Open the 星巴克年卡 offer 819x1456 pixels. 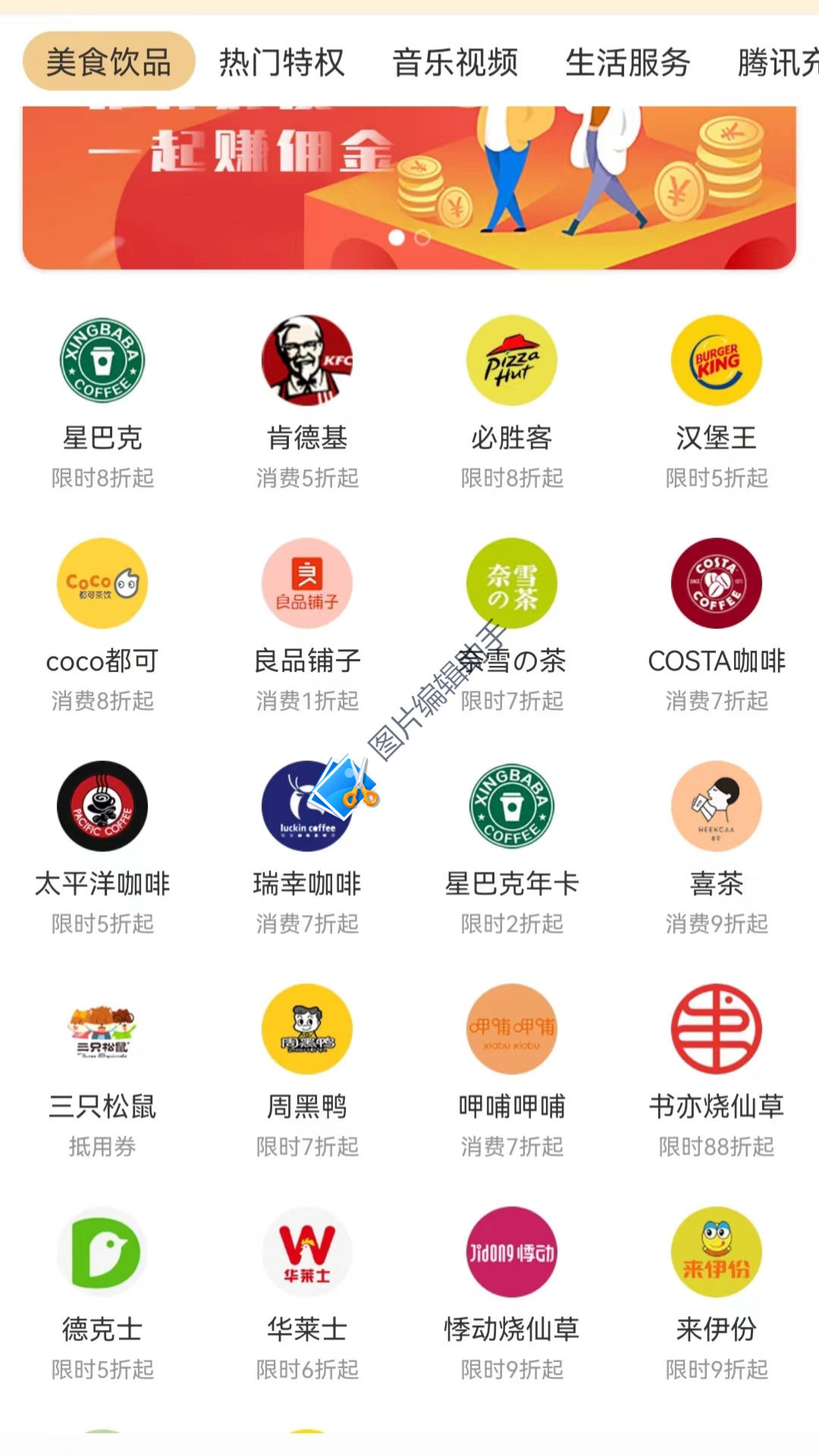512,848
